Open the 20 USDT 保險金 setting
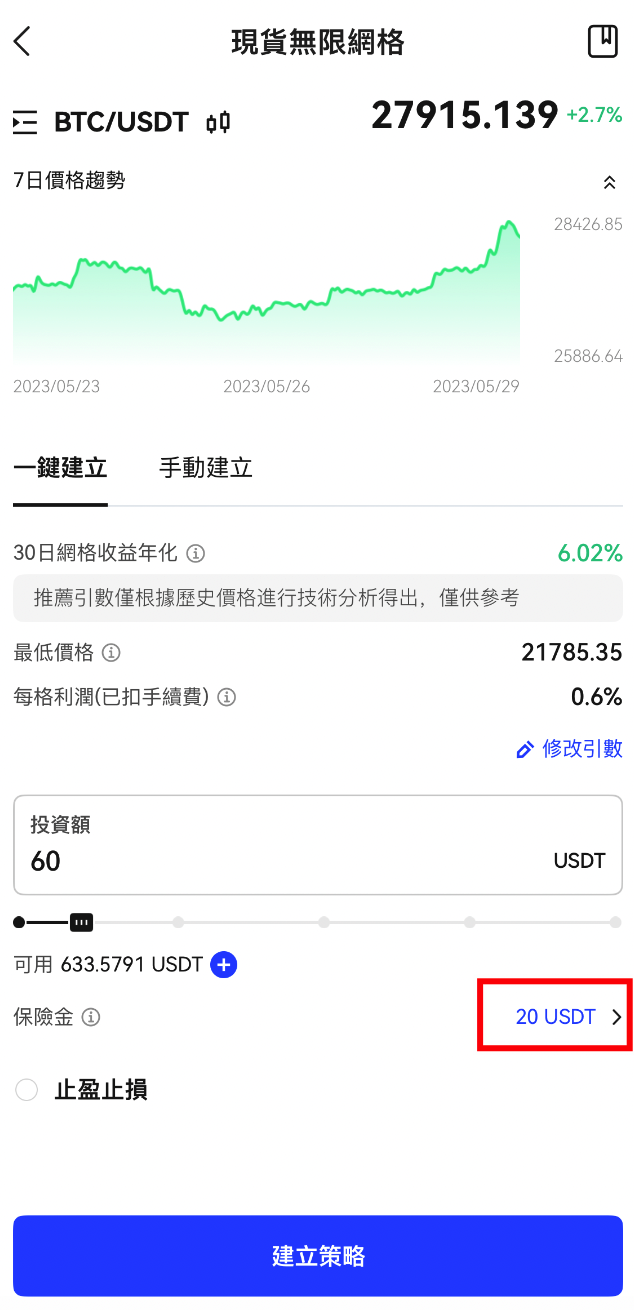This screenshot has height=1310, width=634. tap(567, 1017)
